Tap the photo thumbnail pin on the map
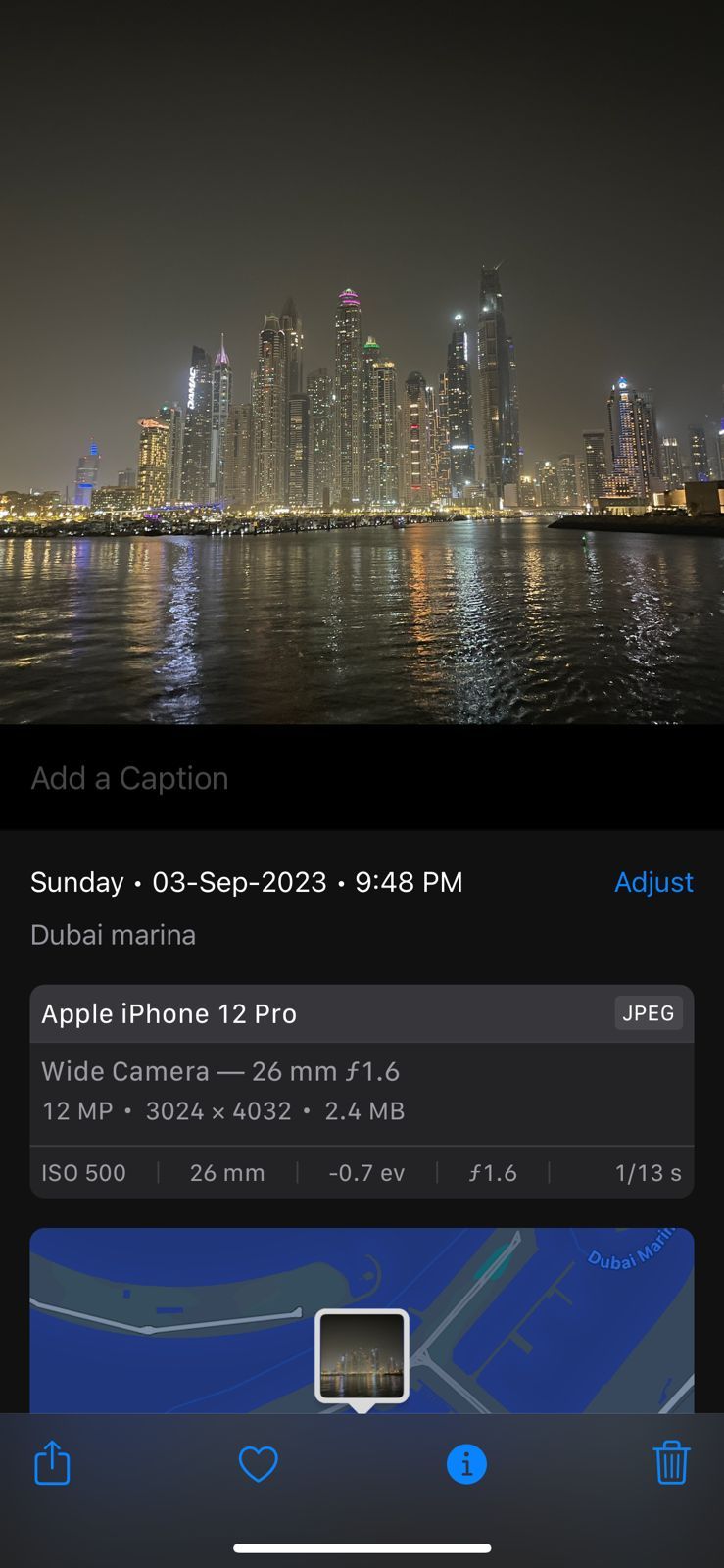 point(362,1353)
